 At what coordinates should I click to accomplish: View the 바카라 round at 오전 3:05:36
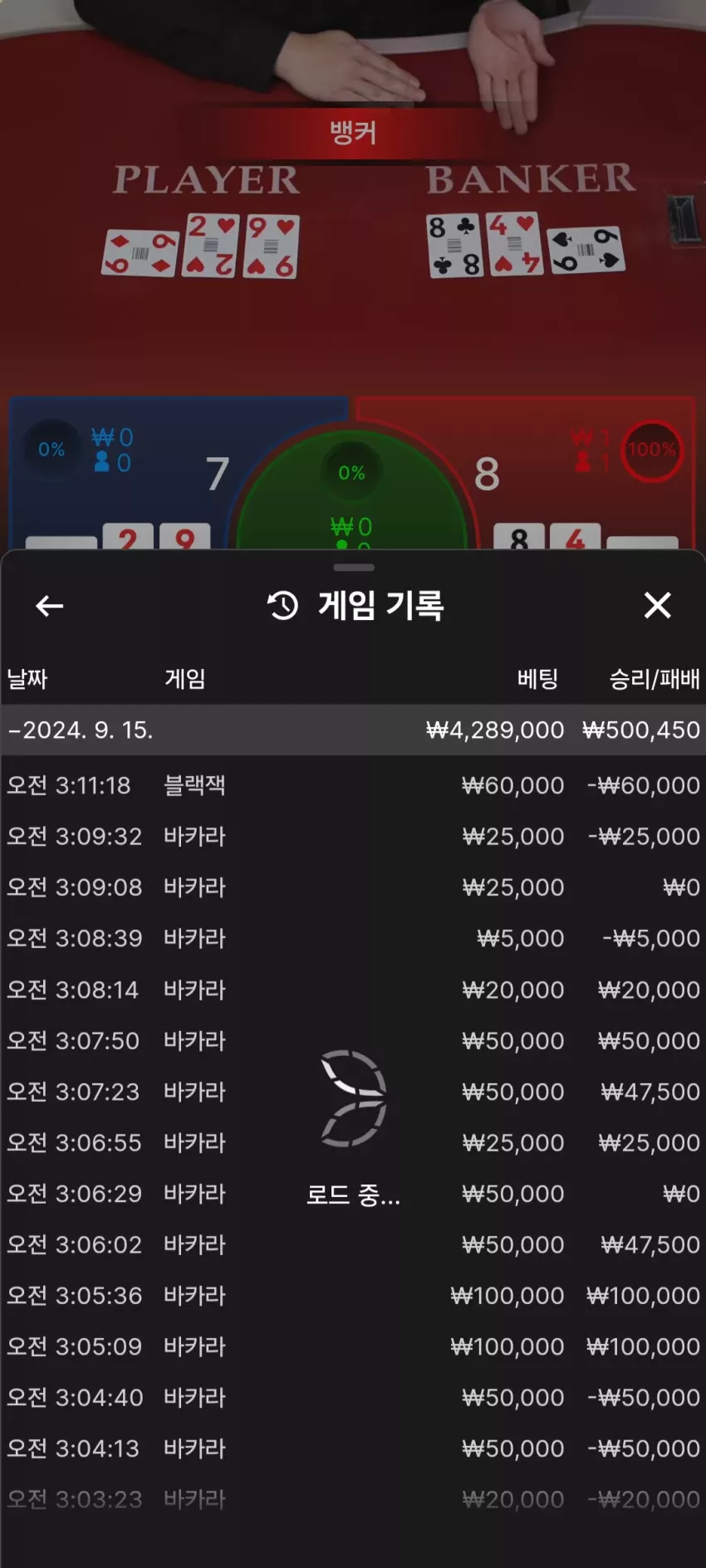click(x=353, y=1296)
